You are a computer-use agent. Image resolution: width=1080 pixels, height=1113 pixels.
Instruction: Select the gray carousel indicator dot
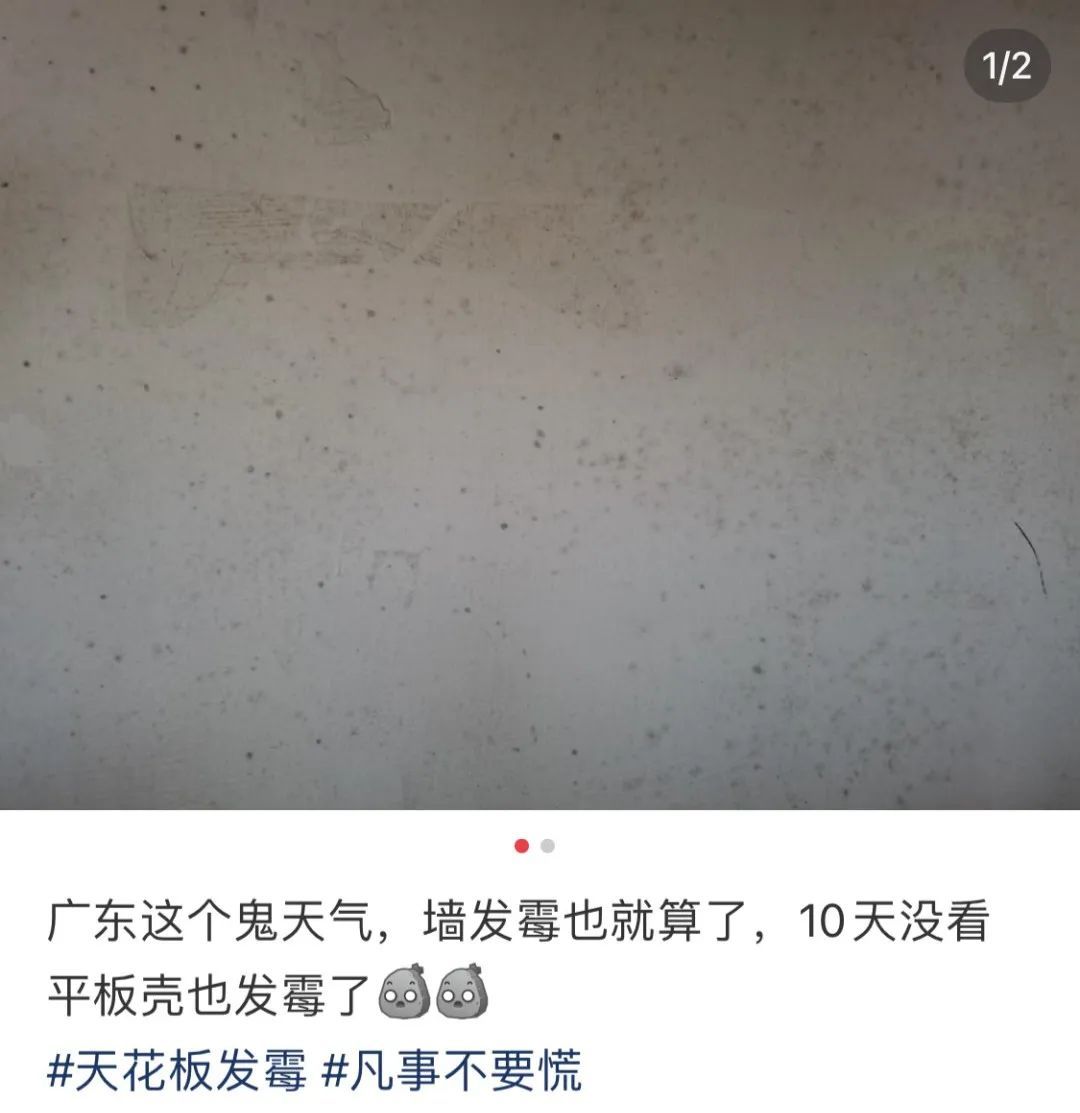tap(547, 845)
